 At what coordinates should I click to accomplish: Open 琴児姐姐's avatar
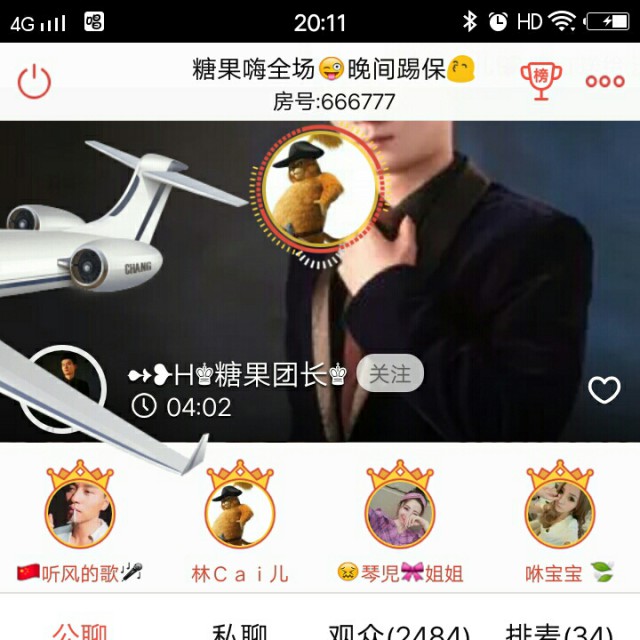click(x=400, y=513)
